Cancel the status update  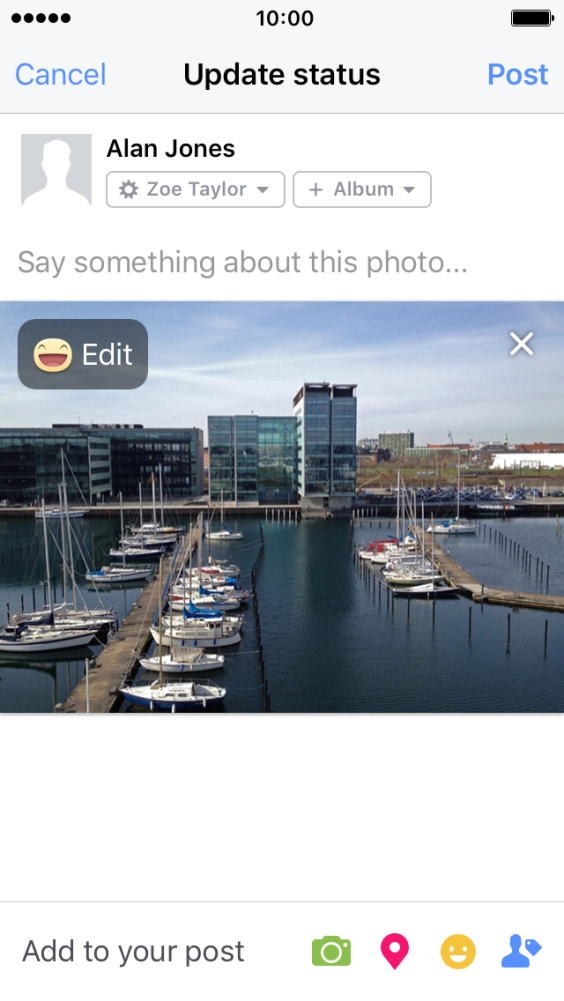pos(60,75)
